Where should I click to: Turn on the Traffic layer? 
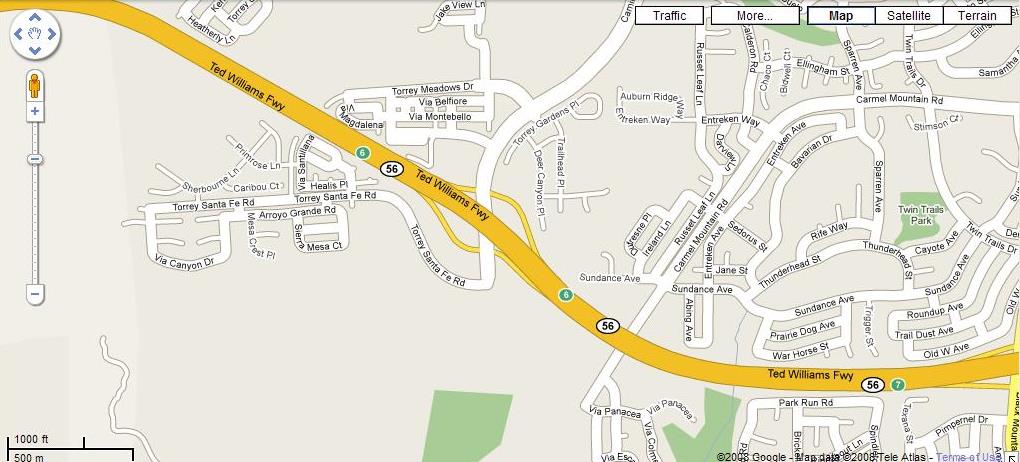669,15
